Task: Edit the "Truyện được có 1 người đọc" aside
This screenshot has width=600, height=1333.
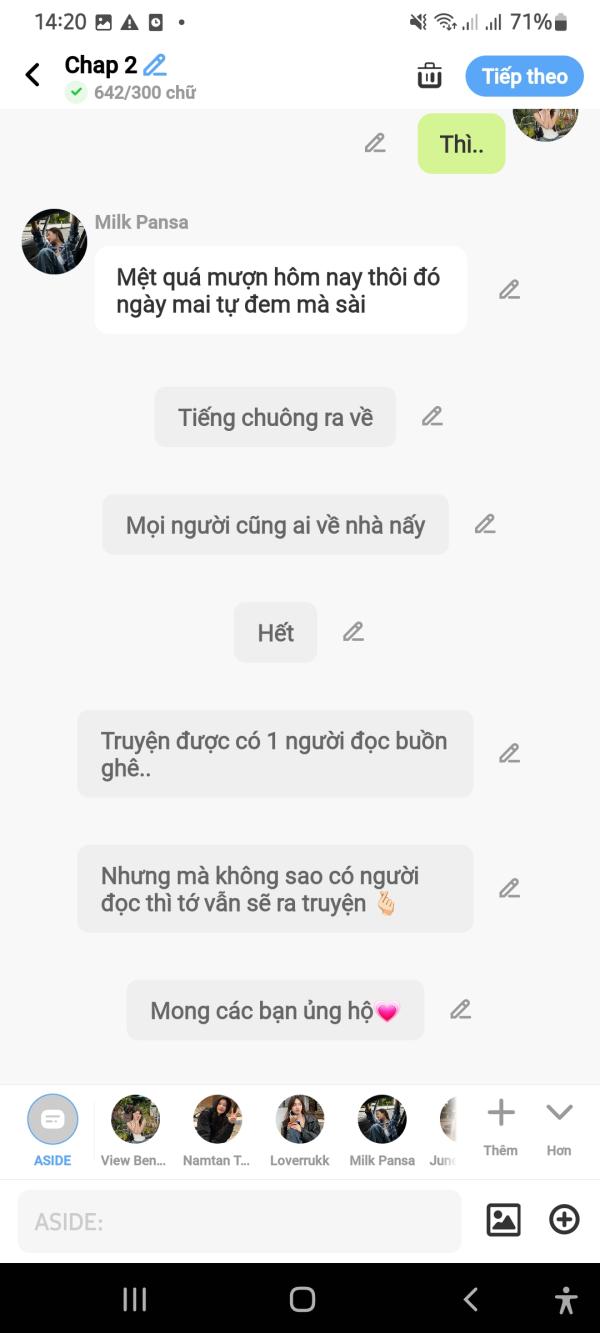Action: [x=509, y=753]
